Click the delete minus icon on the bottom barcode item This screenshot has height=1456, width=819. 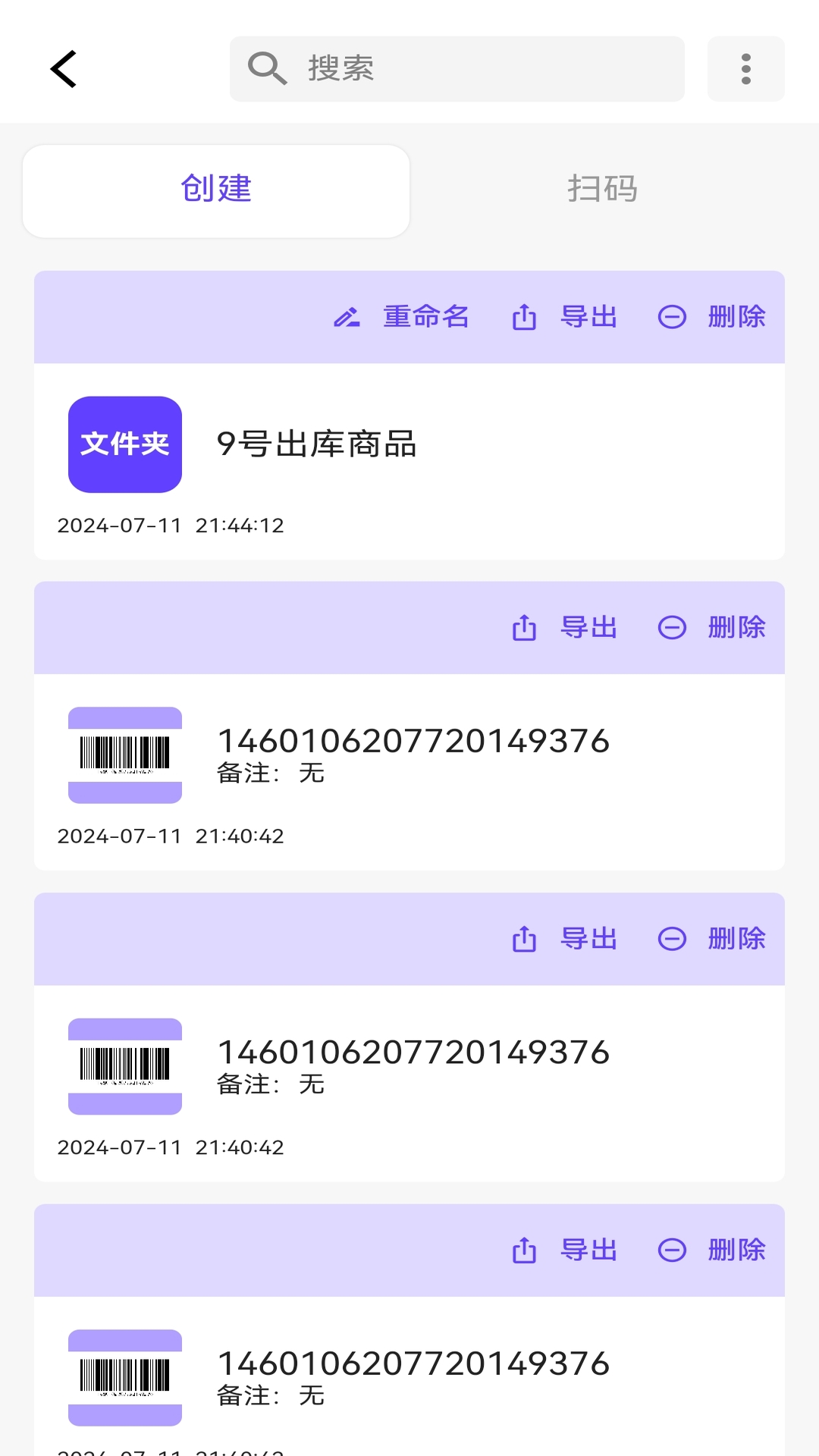click(x=672, y=1250)
